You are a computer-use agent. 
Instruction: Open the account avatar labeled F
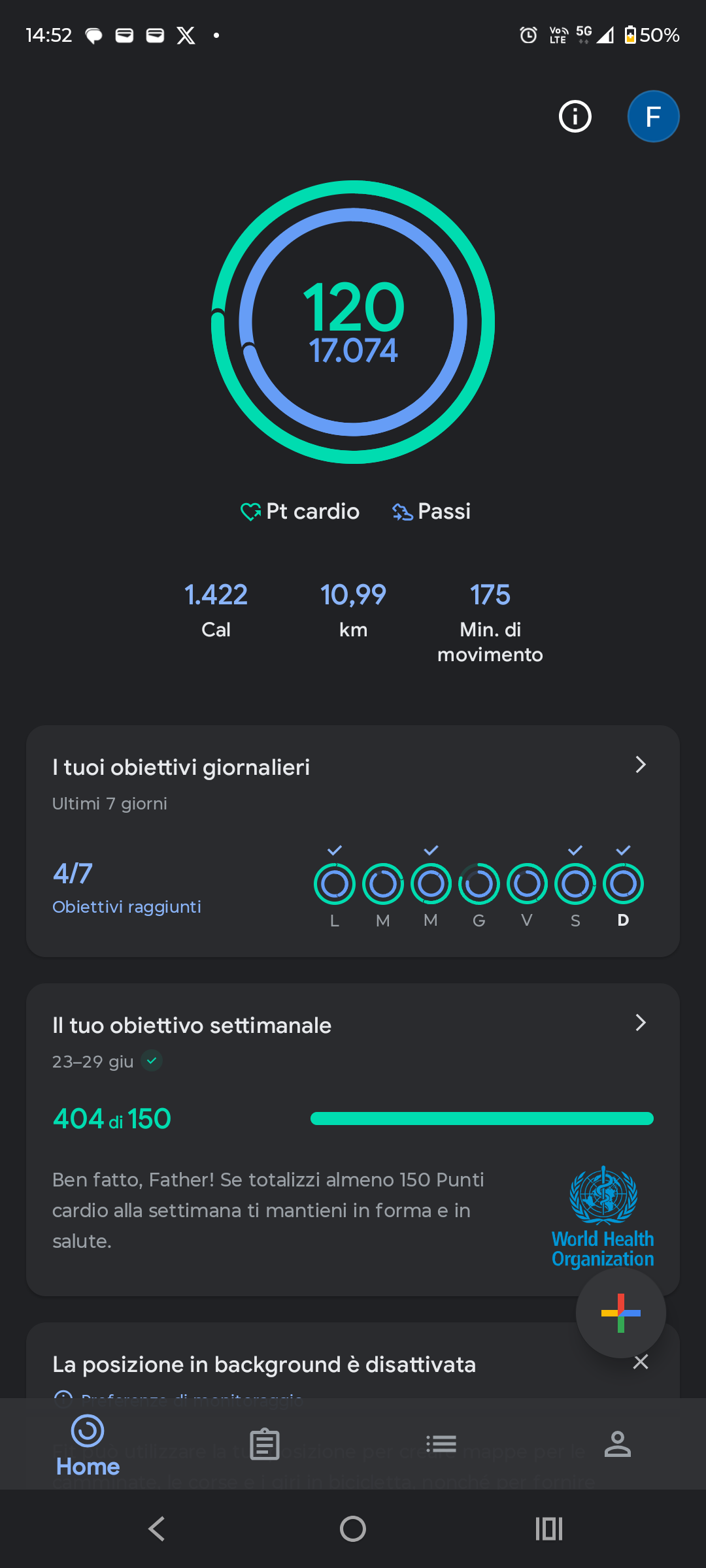pyautogui.click(x=653, y=116)
